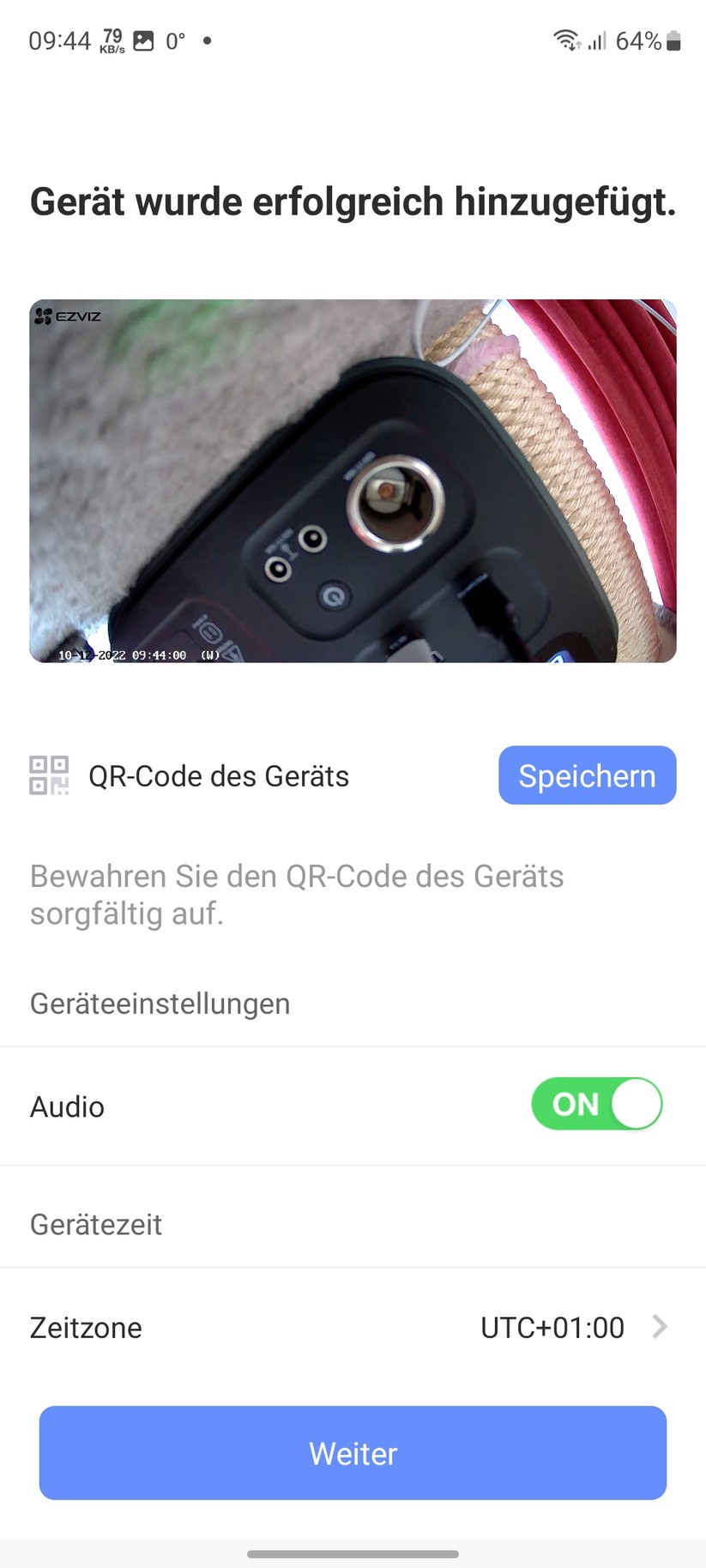The image size is (706, 1568).
Task: Tap the 79 KB/s network speed indicator
Action: (x=112, y=40)
